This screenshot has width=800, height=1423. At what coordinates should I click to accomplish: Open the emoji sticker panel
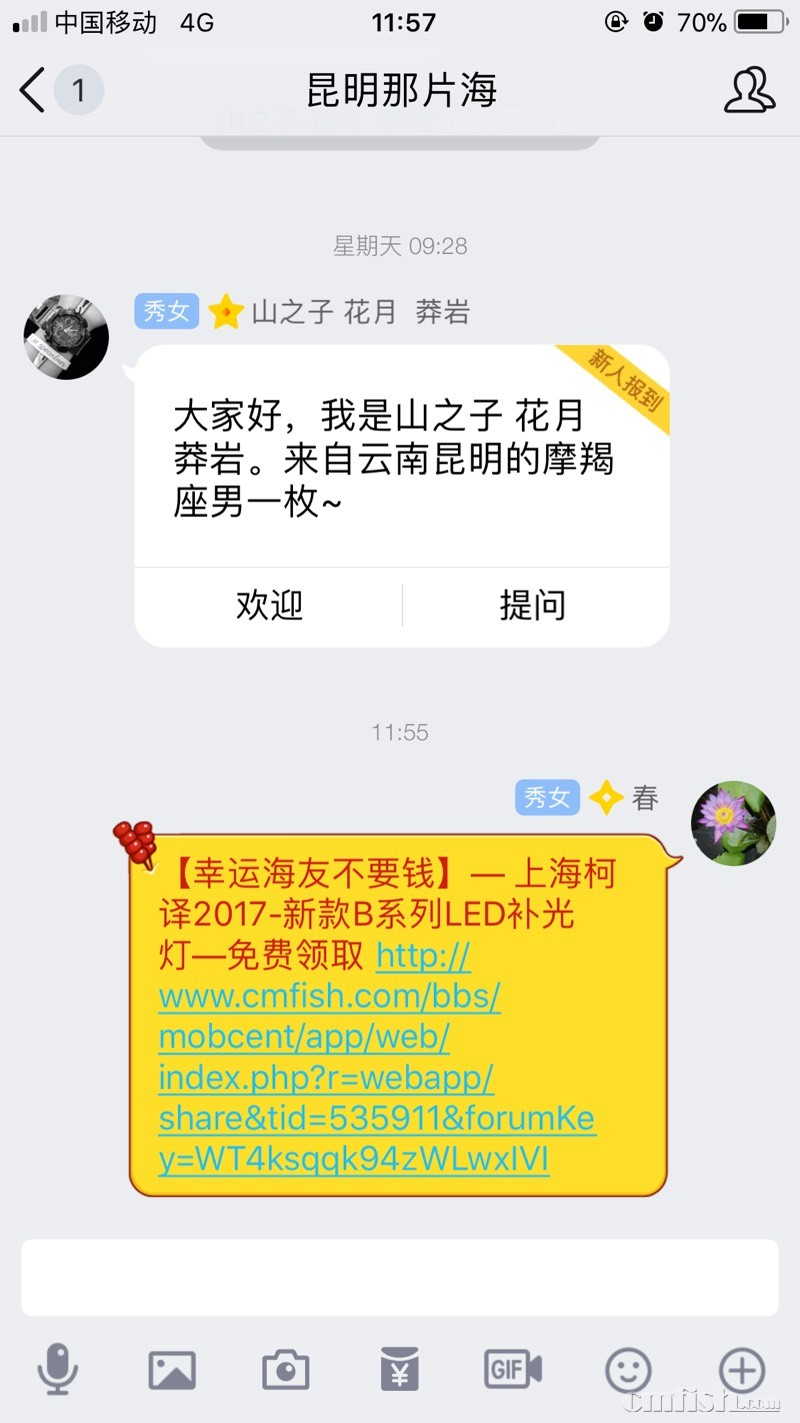[628, 1369]
